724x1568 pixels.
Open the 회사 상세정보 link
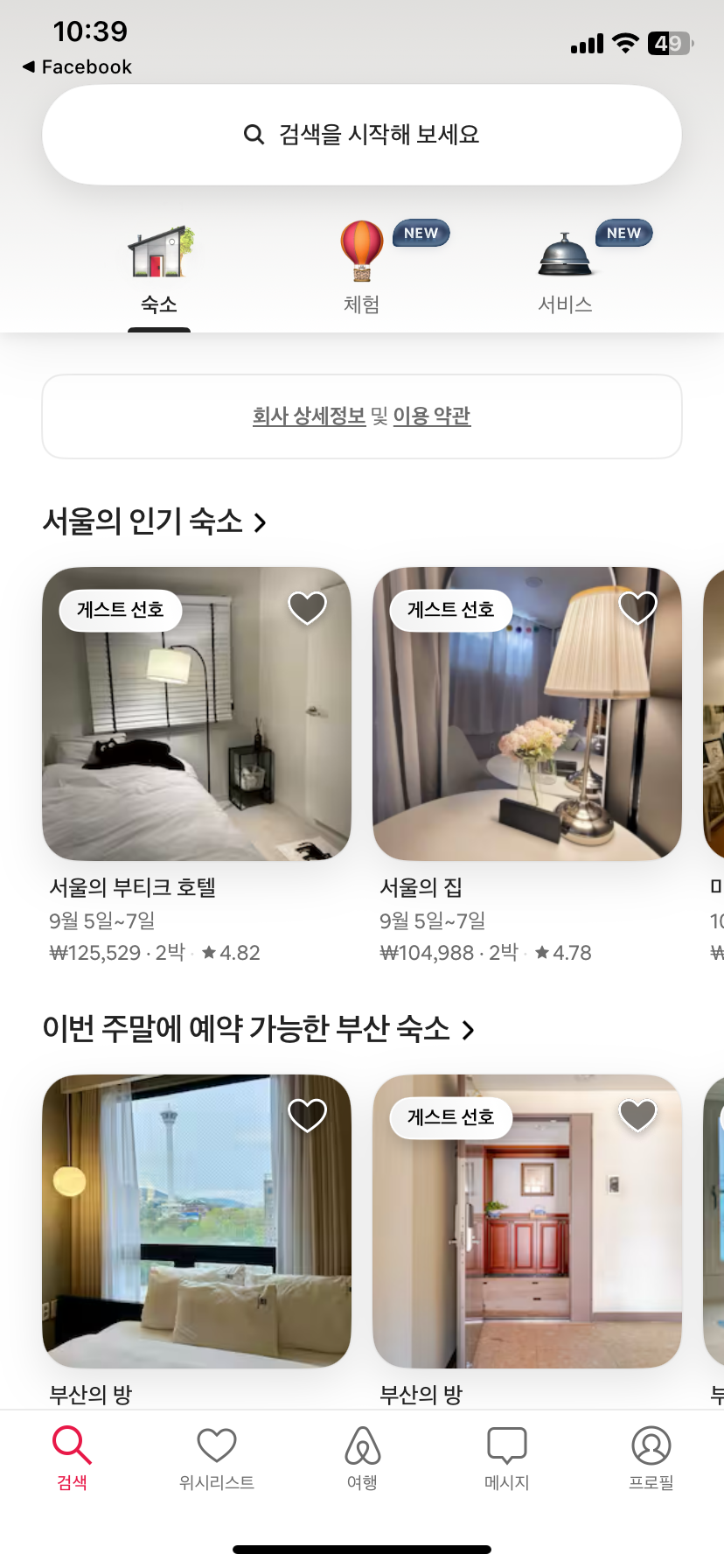point(309,416)
